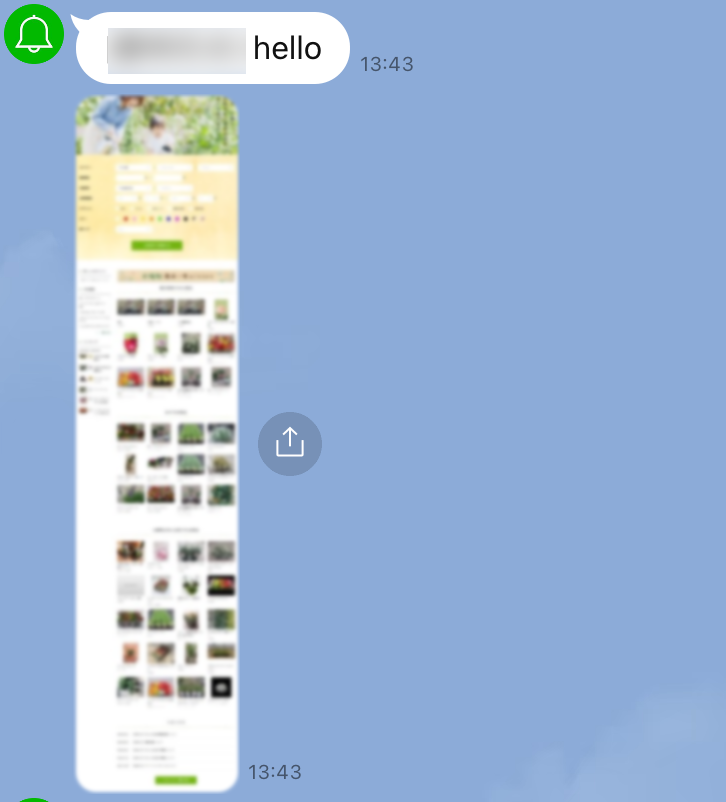Screen dimensions: 726x802
Task: Open the sender's green bell avatar
Action: pyautogui.click(x=34, y=34)
